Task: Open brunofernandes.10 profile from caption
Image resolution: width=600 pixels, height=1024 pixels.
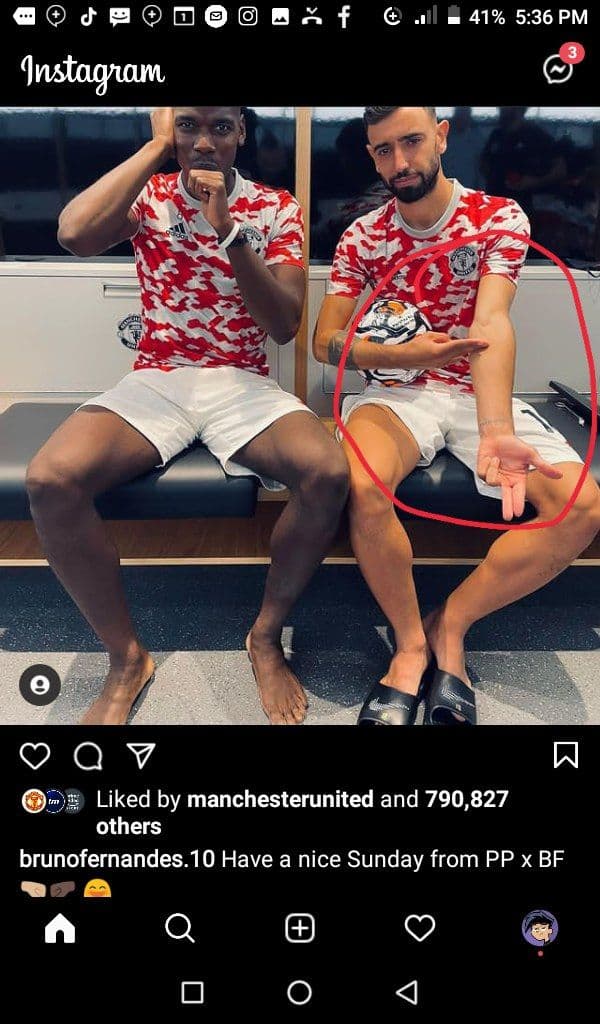Action: (117, 859)
